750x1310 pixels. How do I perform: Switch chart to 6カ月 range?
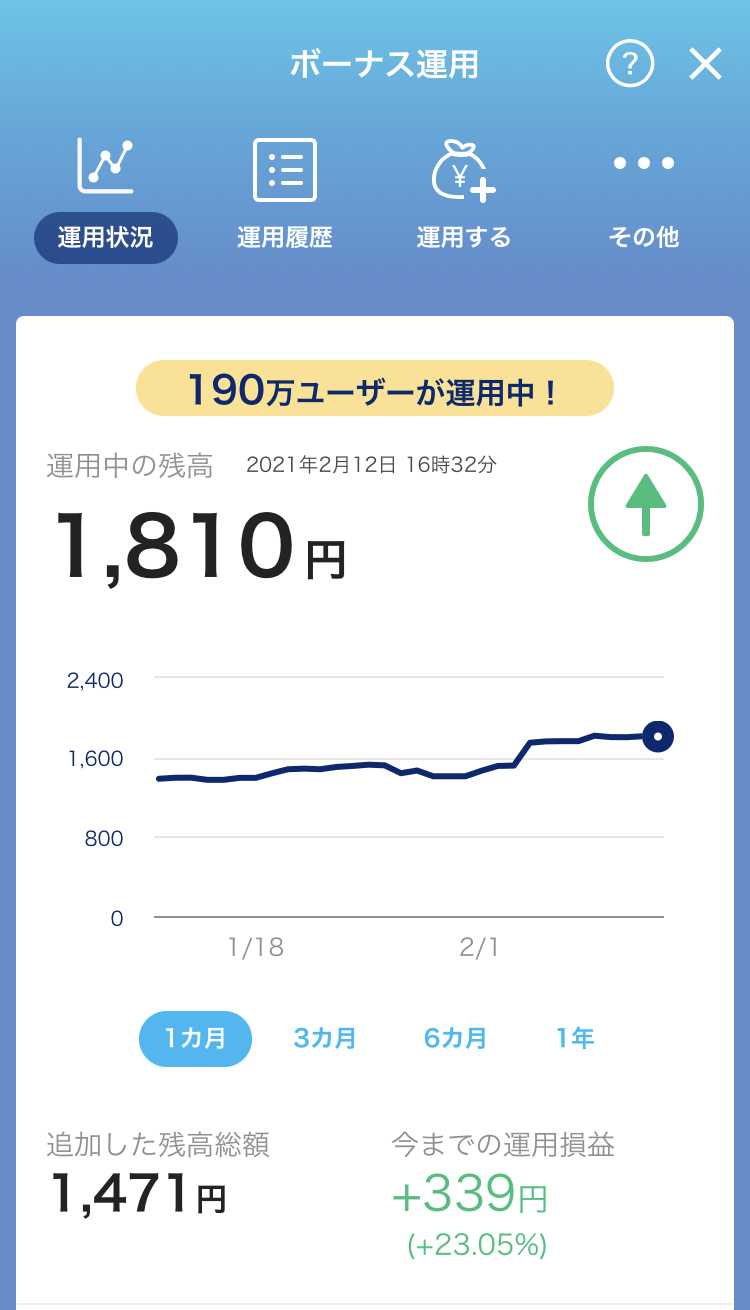point(455,1038)
